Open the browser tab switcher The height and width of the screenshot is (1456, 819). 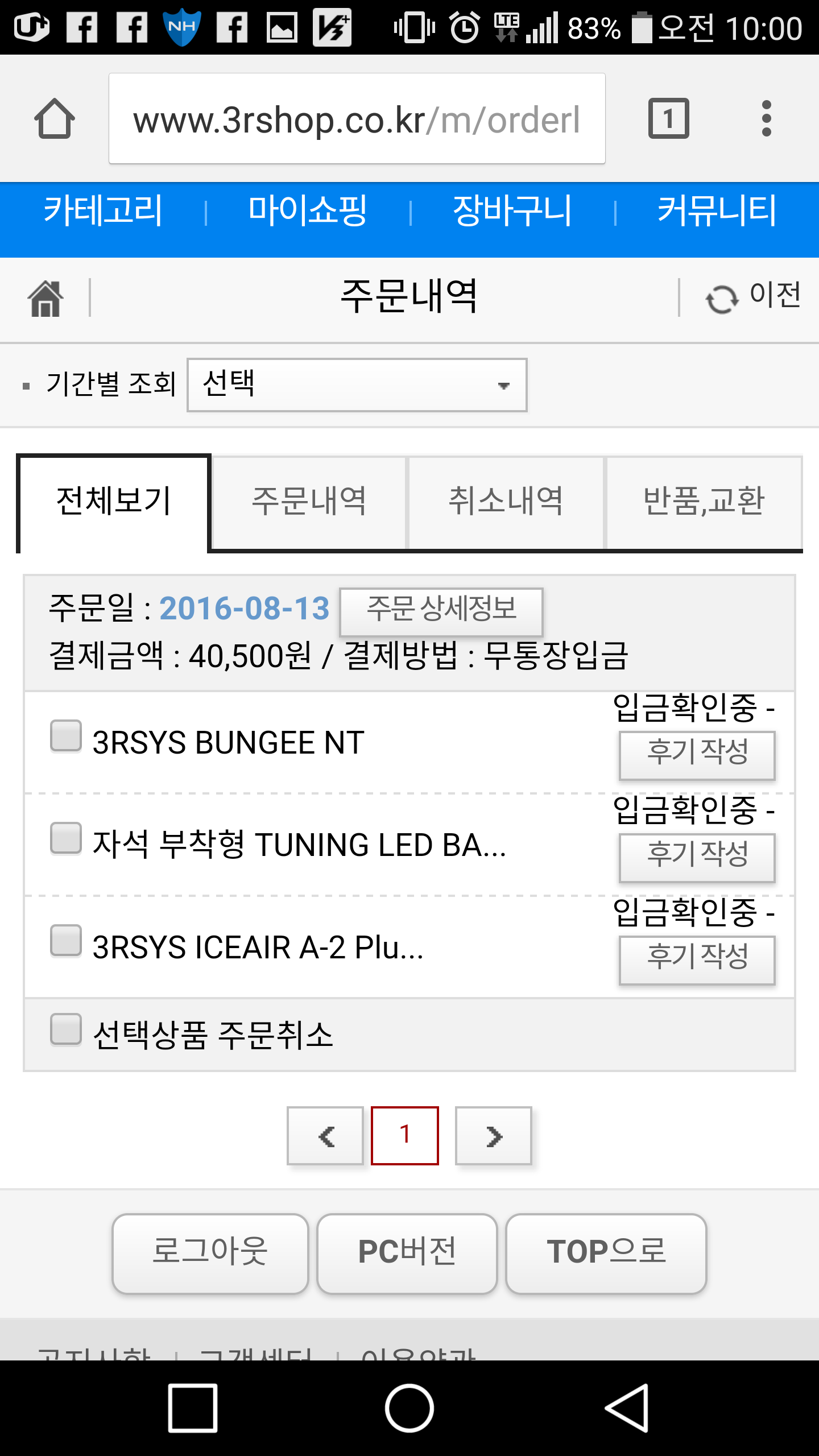tap(668, 118)
